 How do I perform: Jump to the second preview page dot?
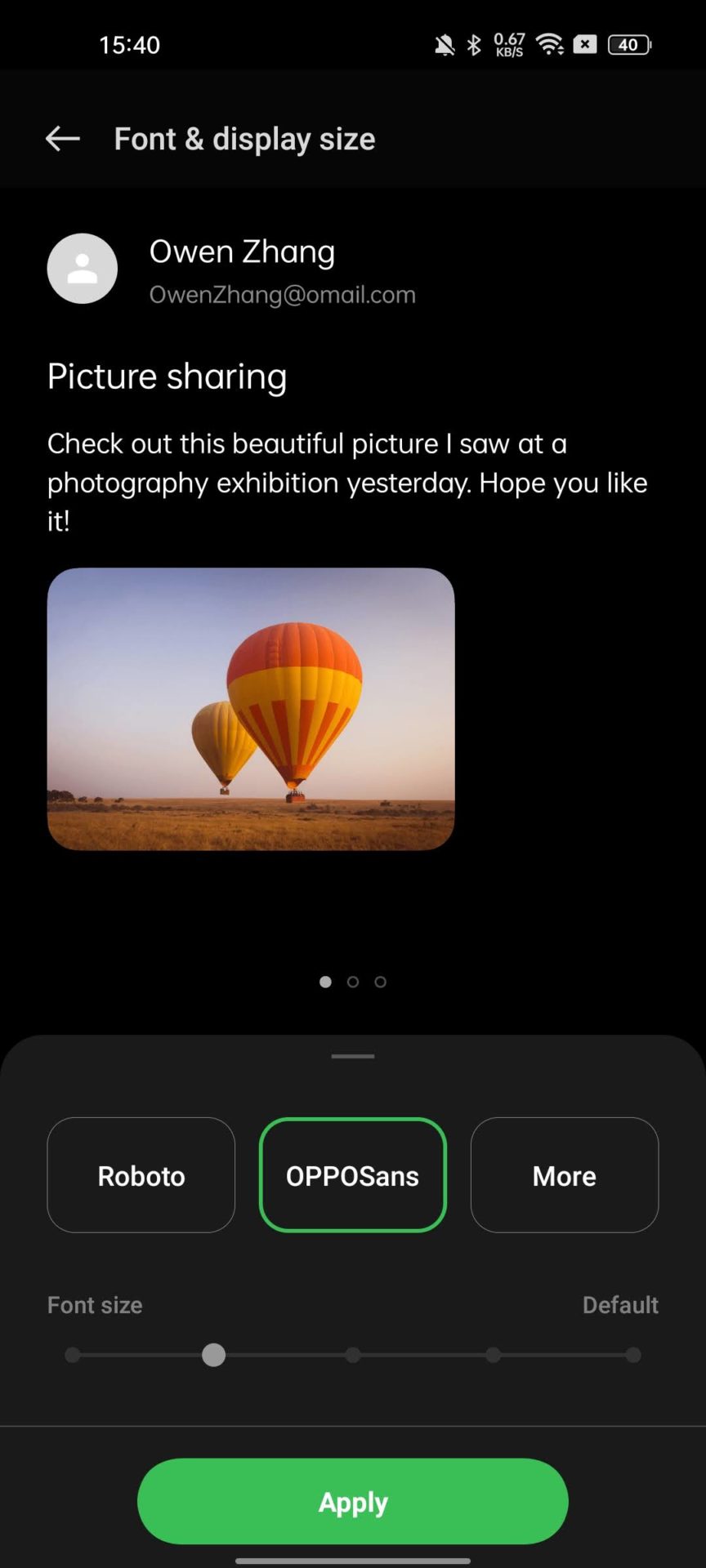click(353, 982)
